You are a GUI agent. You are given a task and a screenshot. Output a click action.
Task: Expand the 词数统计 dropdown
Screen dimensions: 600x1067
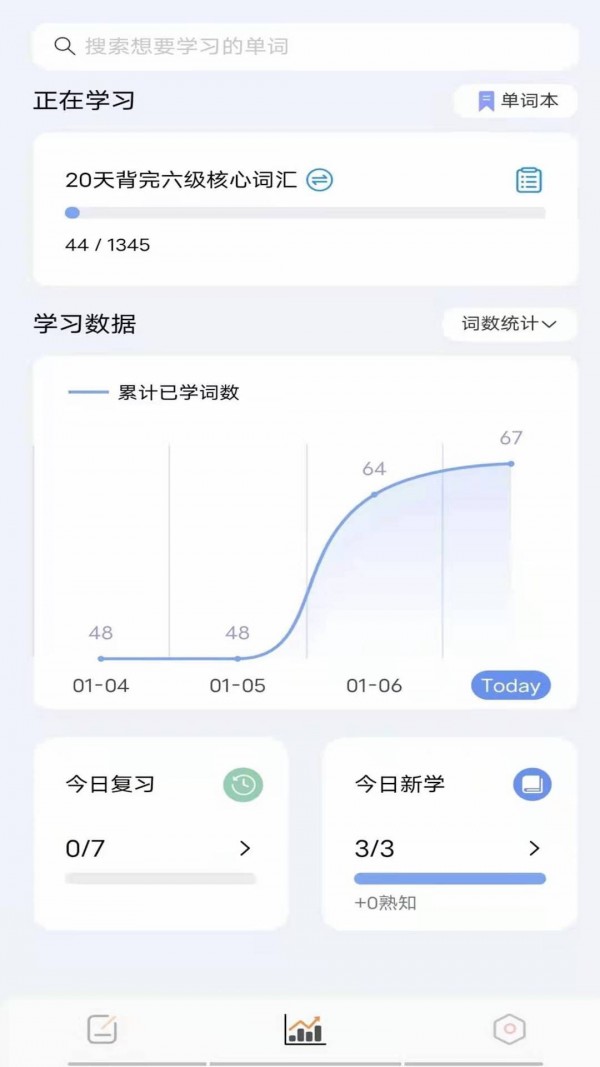[509, 324]
